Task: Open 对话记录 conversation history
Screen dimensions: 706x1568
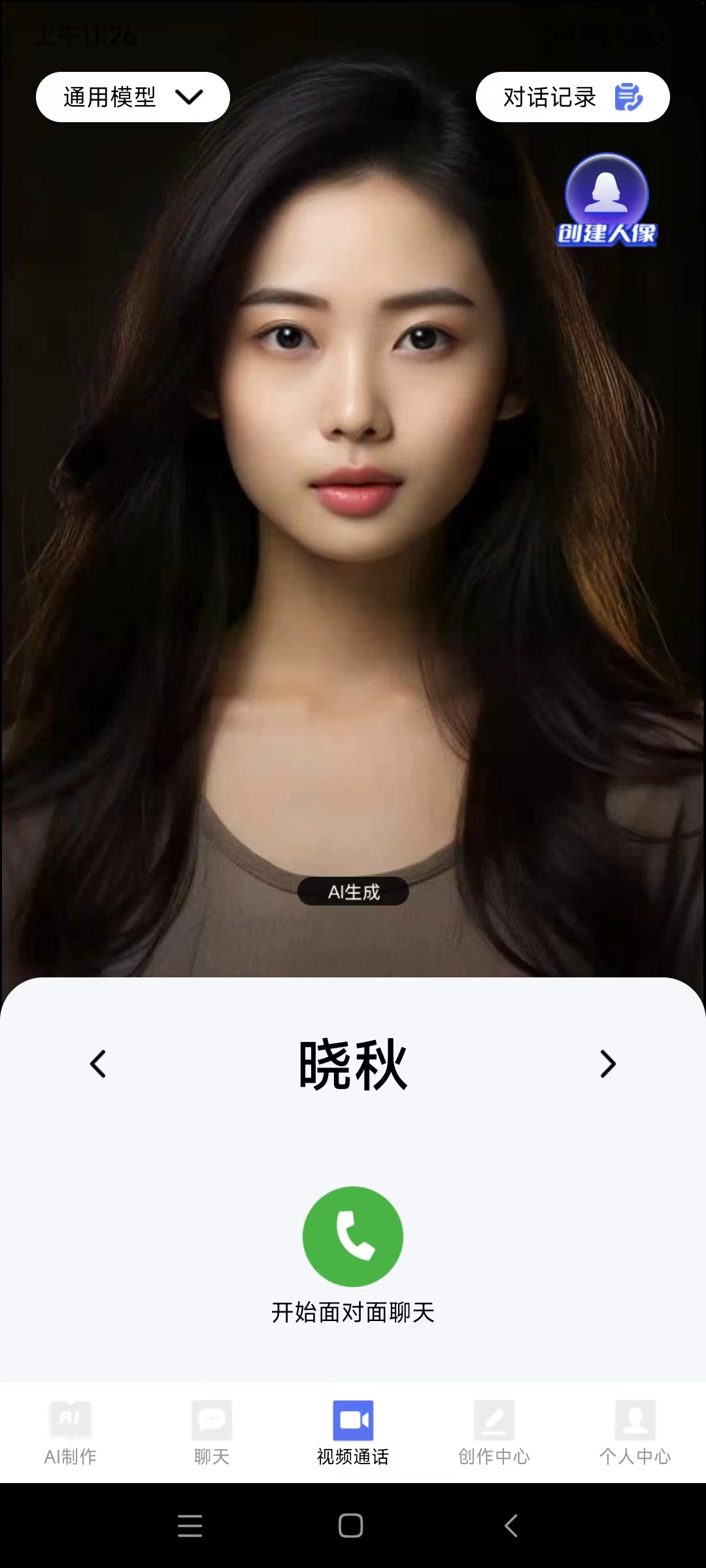Action: [x=572, y=97]
